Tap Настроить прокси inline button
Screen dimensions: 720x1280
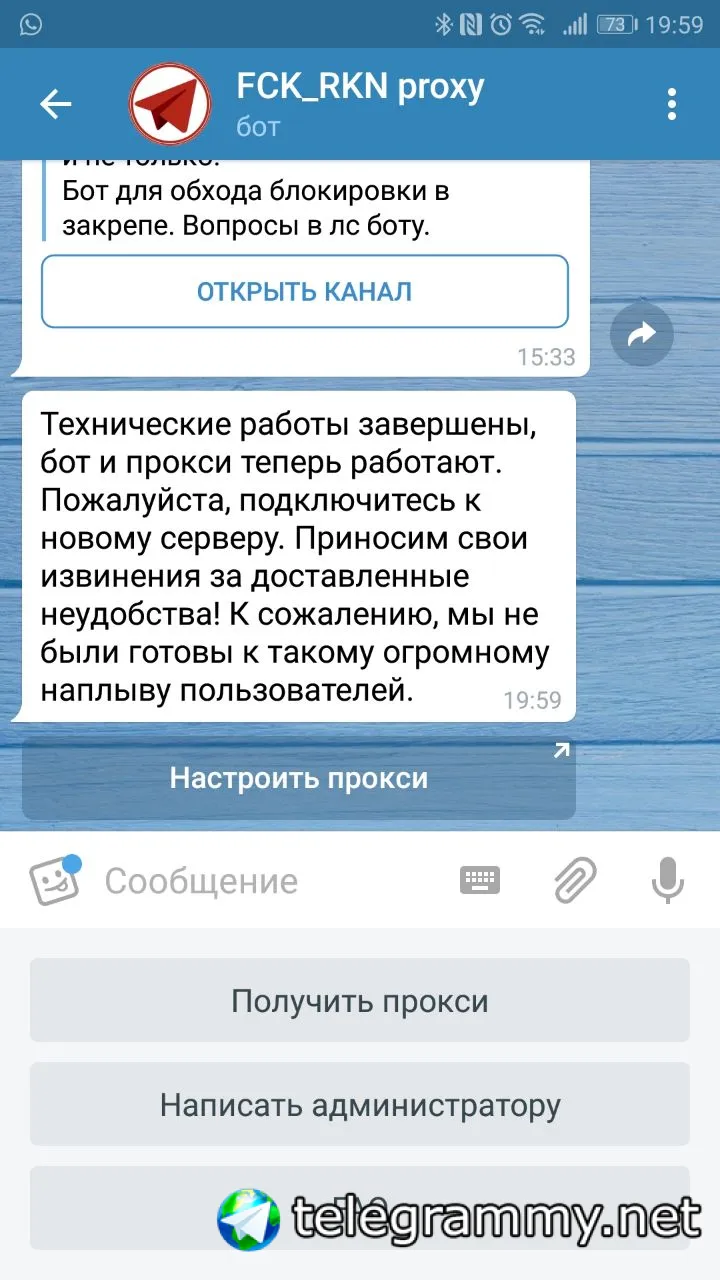(x=298, y=779)
